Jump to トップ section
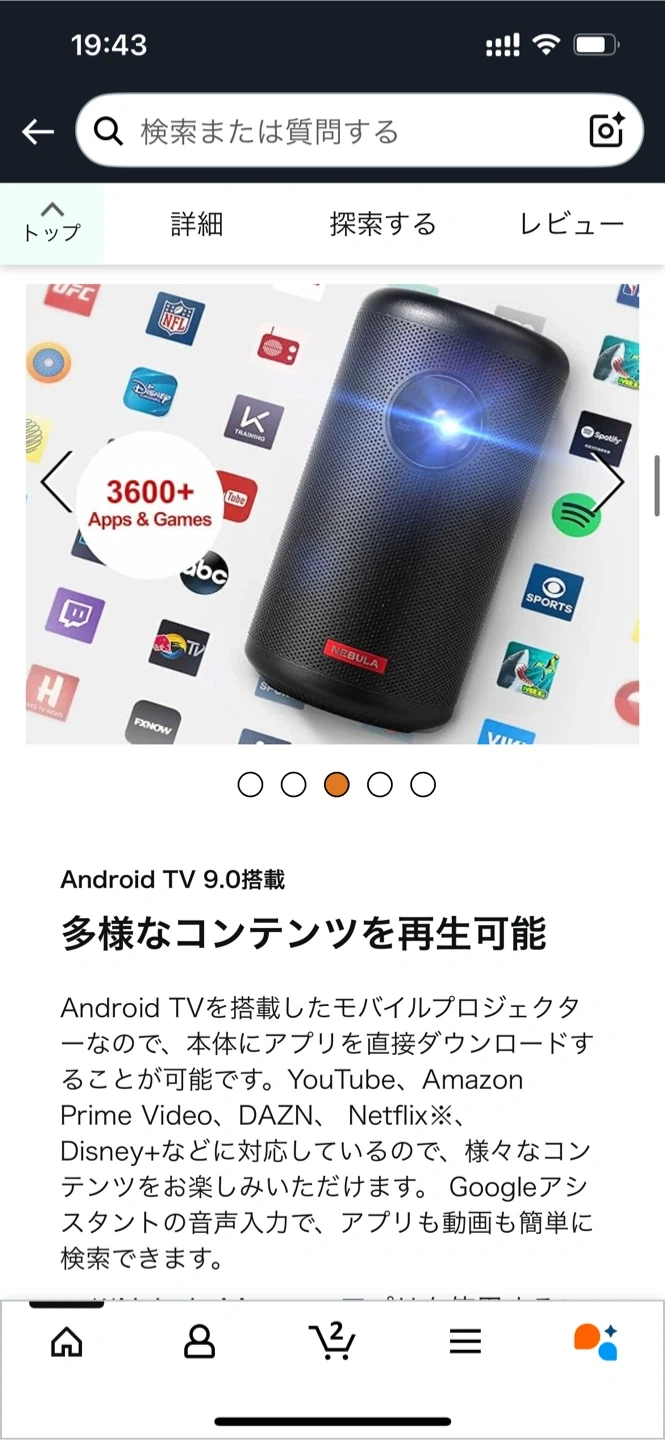 point(52,222)
